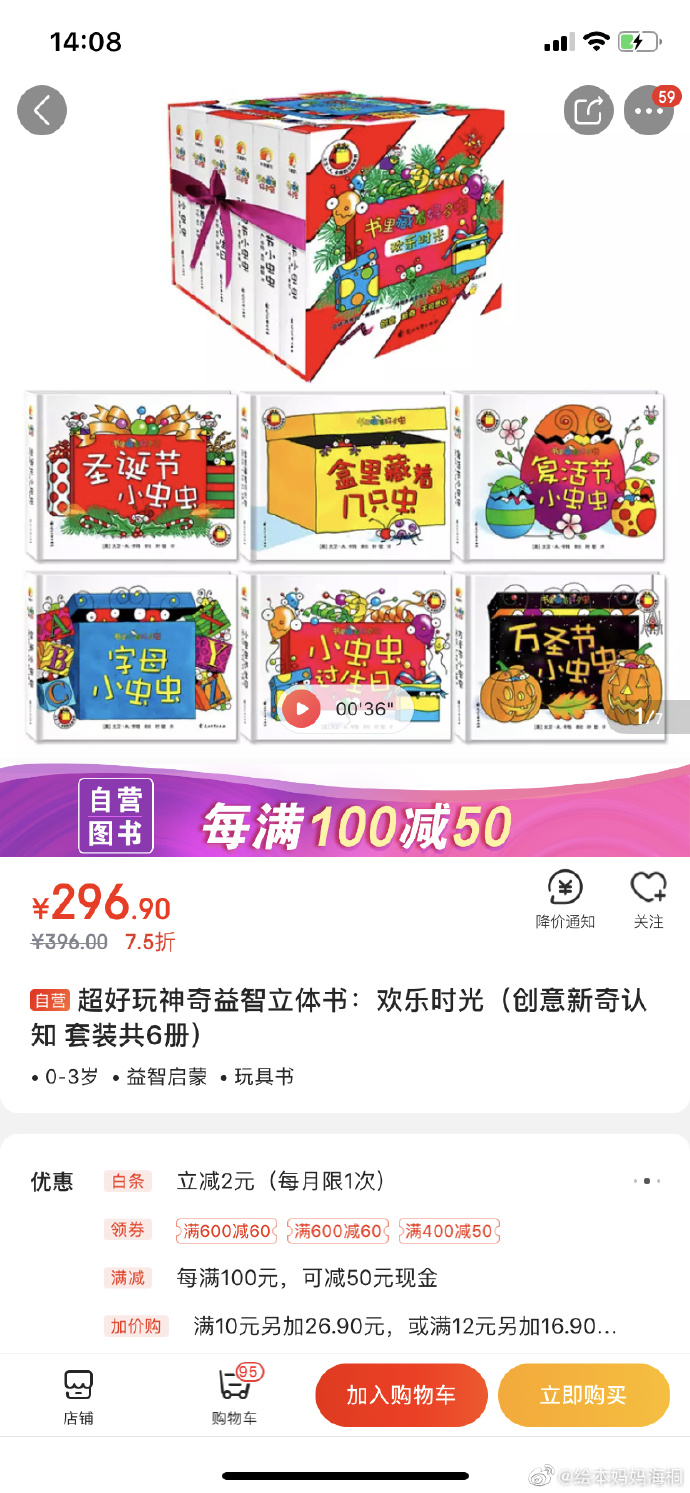View the 白条 立减2元 offer
Image resolution: width=690 pixels, height=1493 pixels.
coord(280,1181)
